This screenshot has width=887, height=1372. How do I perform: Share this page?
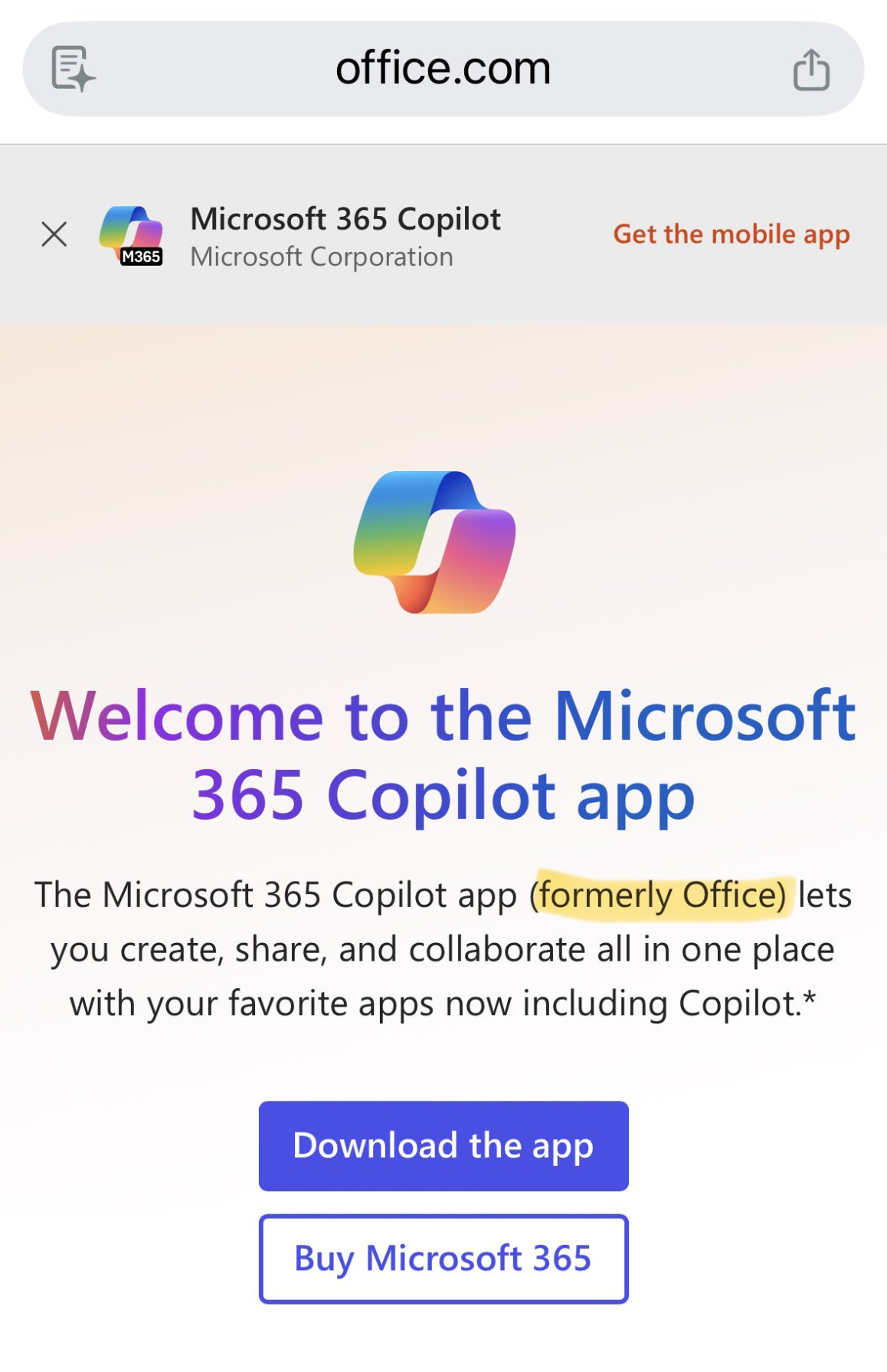coord(811,70)
